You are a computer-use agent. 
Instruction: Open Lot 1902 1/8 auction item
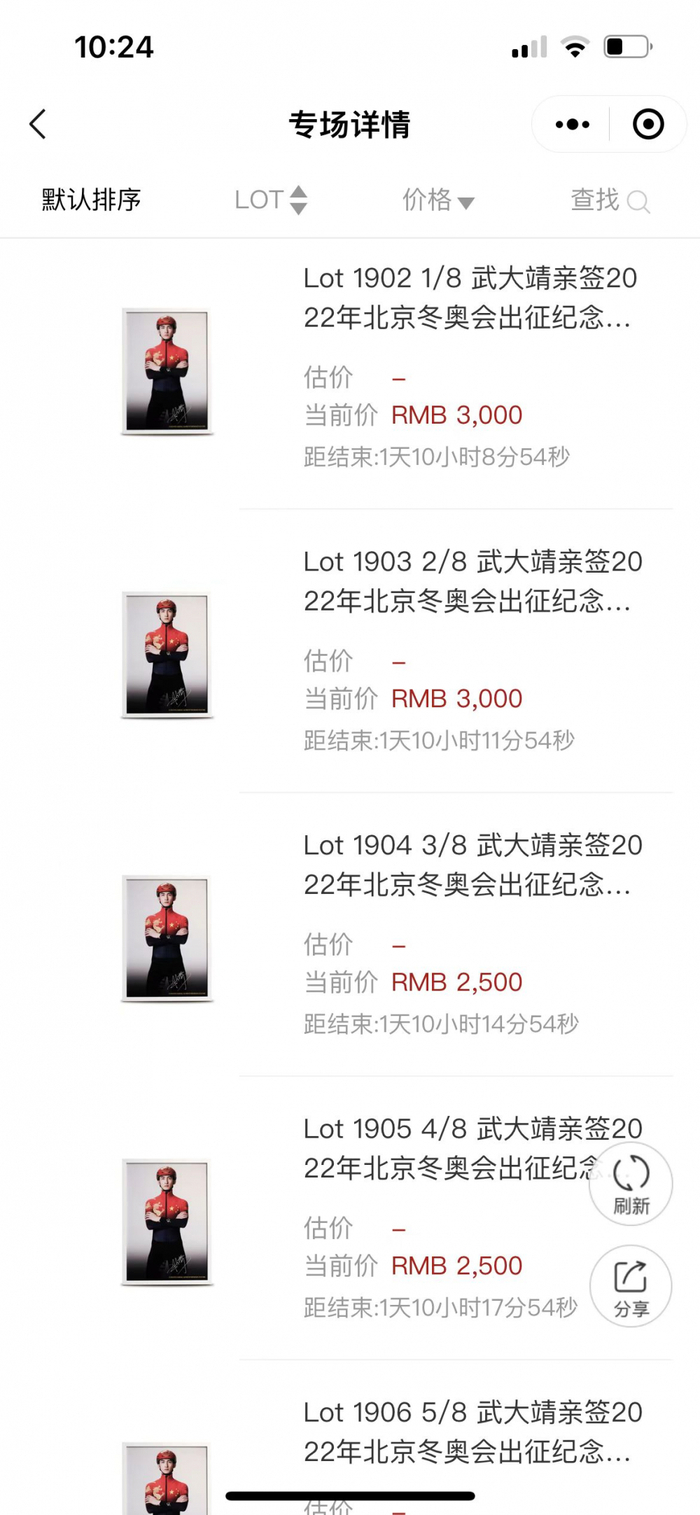[470, 297]
